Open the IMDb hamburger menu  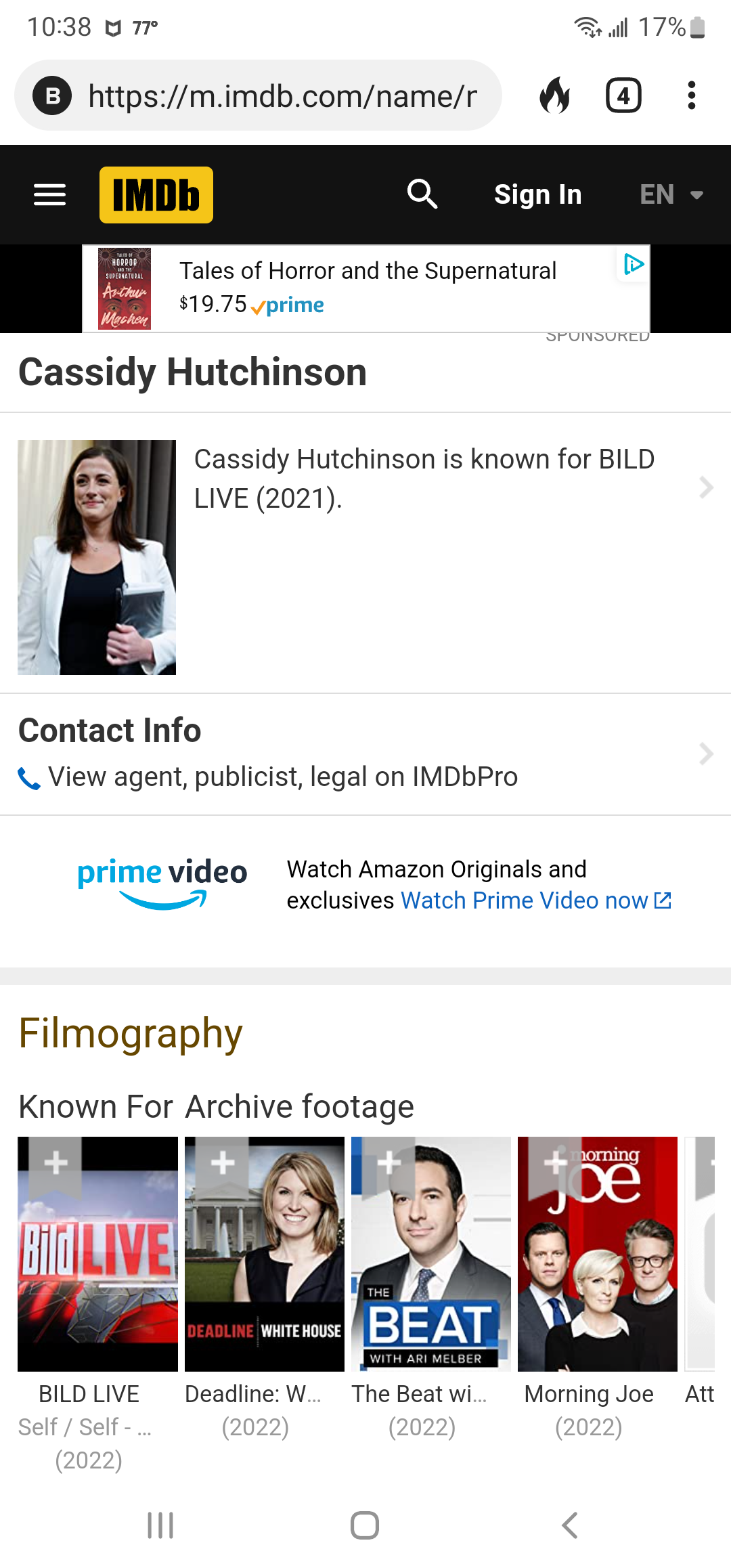pos(49,195)
